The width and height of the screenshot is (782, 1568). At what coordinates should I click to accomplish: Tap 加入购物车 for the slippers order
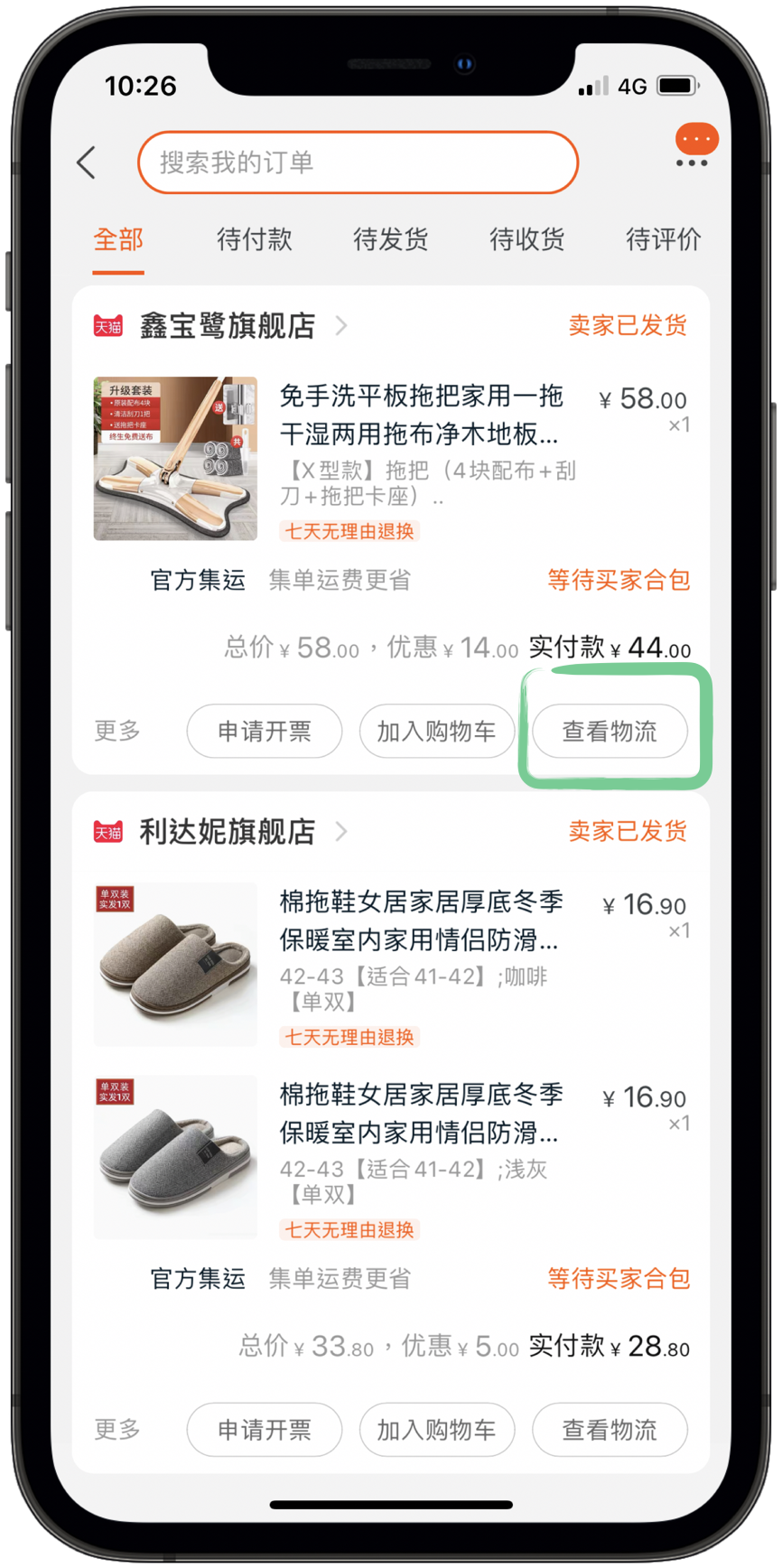(436, 1430)
